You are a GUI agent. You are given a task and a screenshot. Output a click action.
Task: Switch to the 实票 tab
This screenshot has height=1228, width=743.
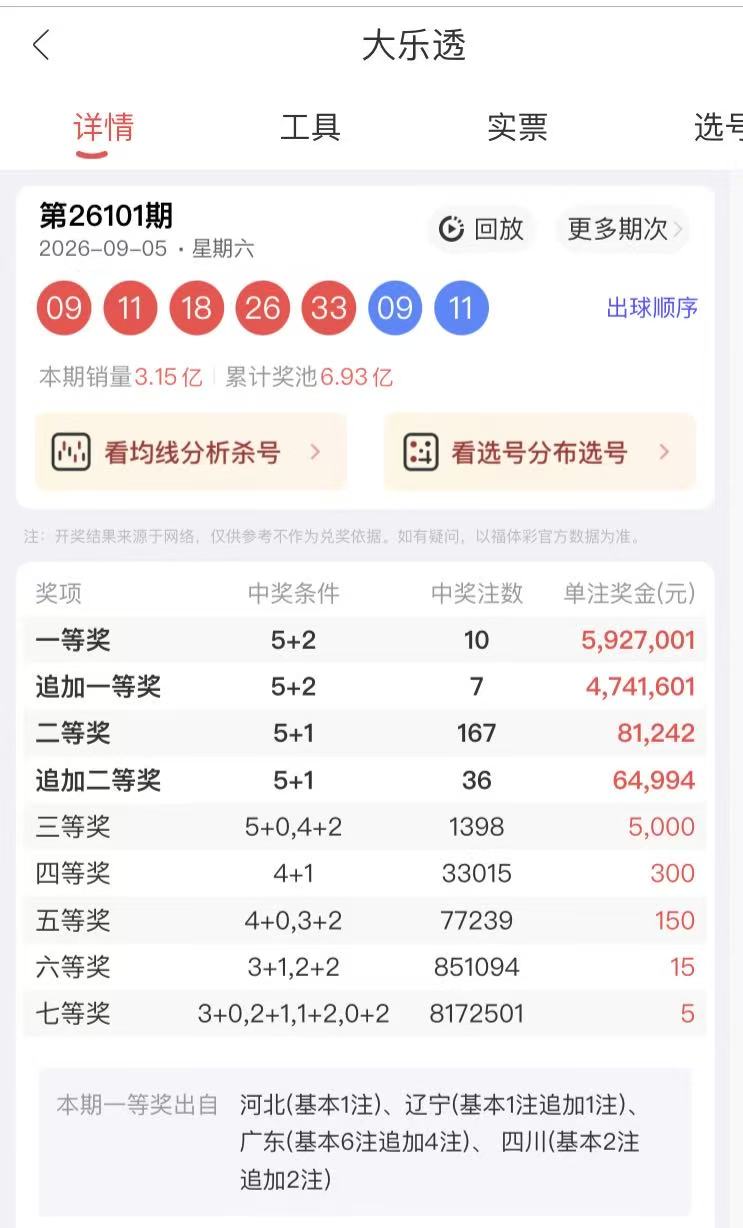click(x=517, y=128)
